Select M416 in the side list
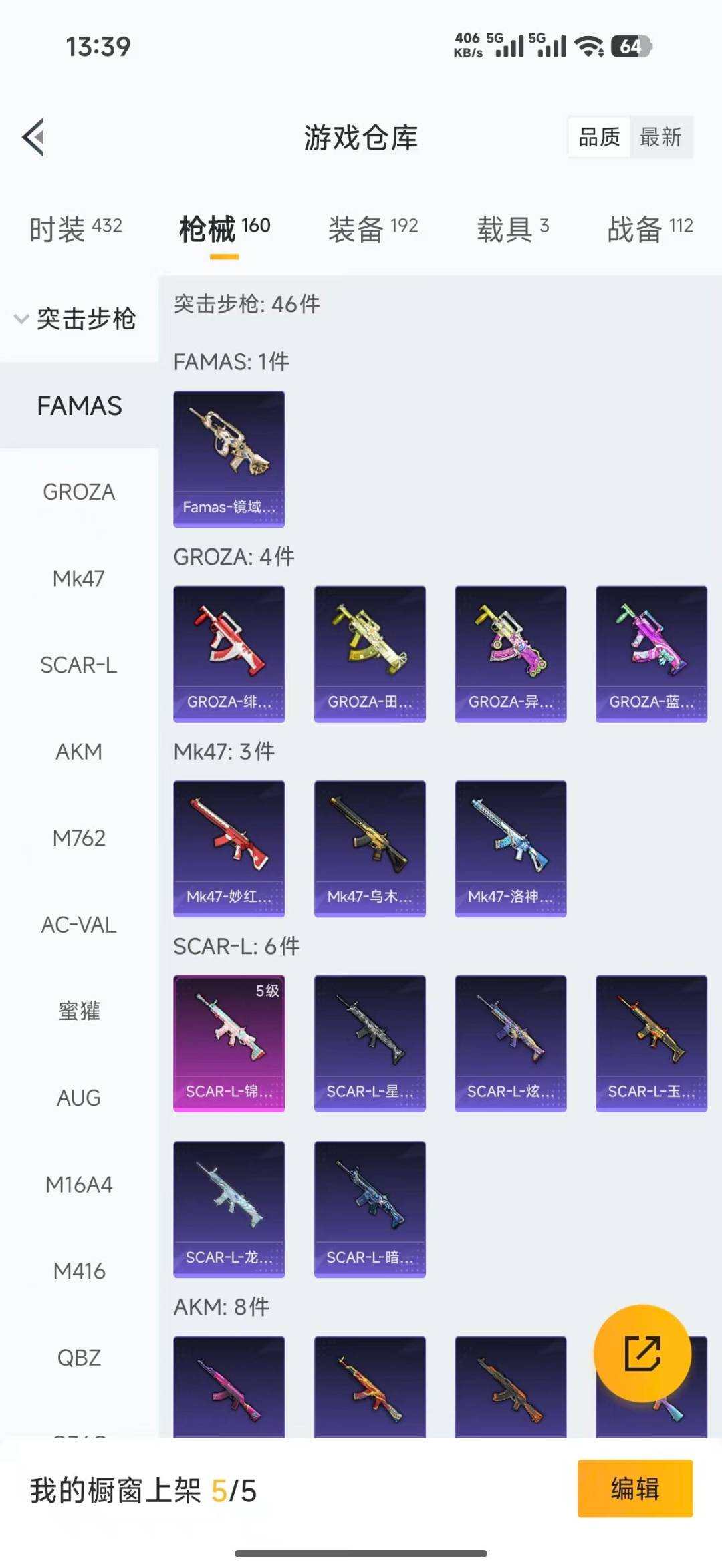 tap(79, 1271)
